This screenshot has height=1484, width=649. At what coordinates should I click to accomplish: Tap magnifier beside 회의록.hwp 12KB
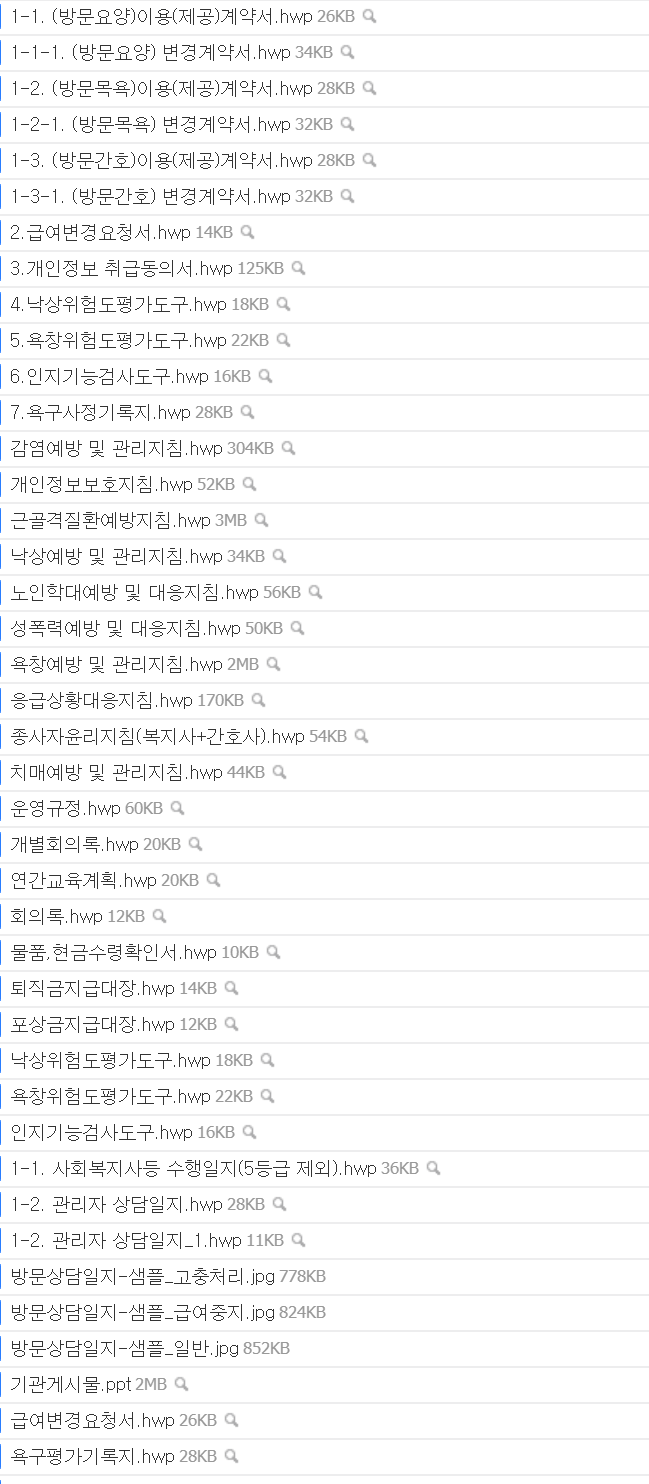click(159, 916)
